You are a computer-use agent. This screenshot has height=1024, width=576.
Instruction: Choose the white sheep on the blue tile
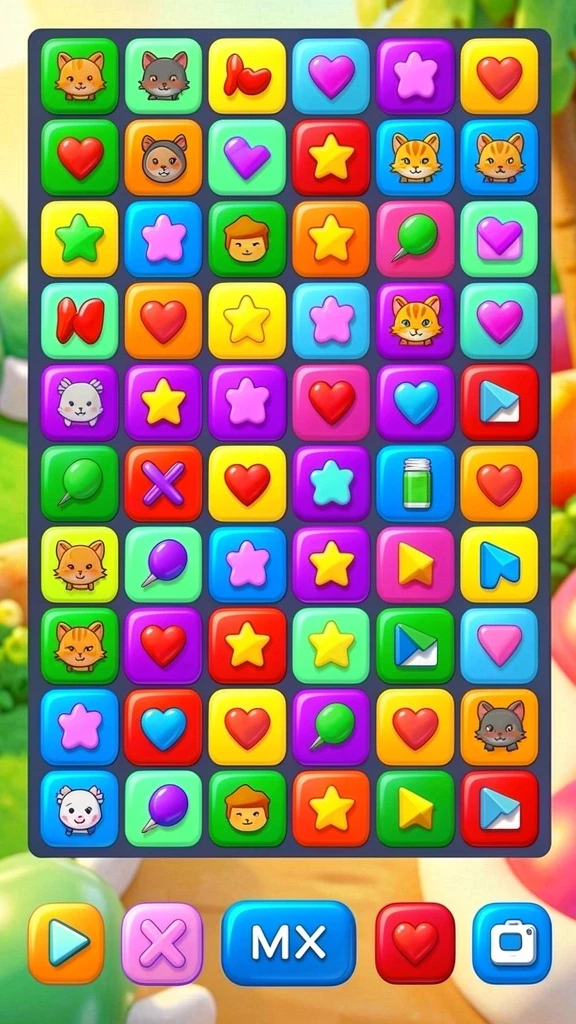click(x=80, y=808)
